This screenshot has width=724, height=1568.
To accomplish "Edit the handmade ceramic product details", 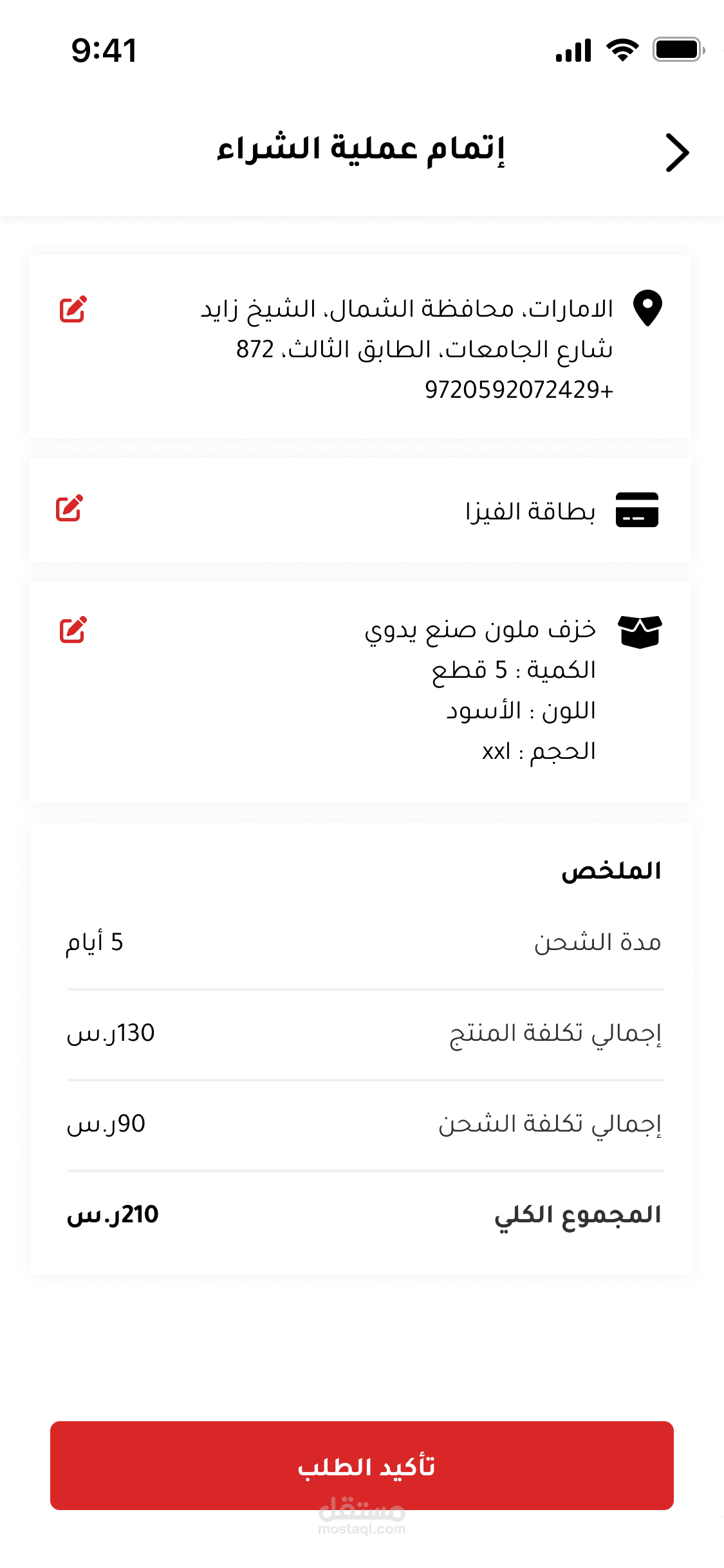I will (73, 630).
